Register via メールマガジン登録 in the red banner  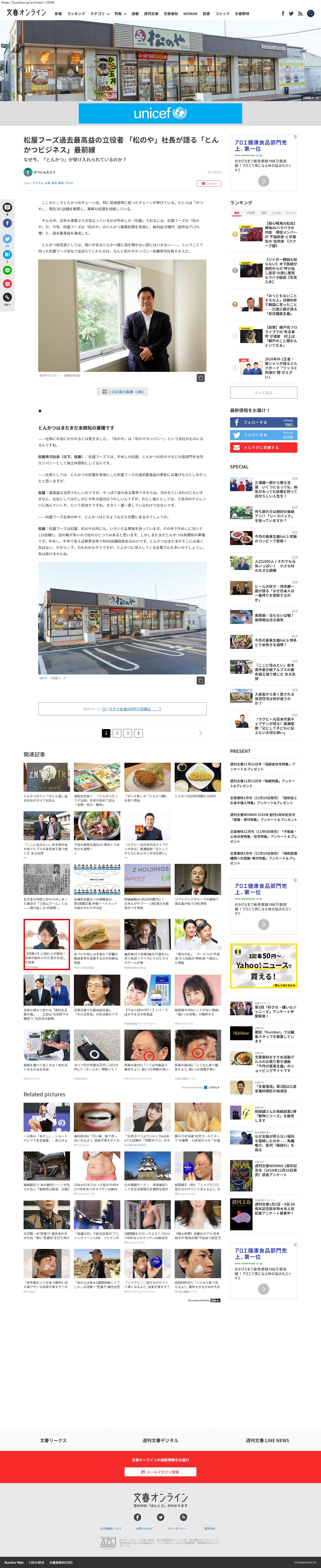tap(160, 1471)
